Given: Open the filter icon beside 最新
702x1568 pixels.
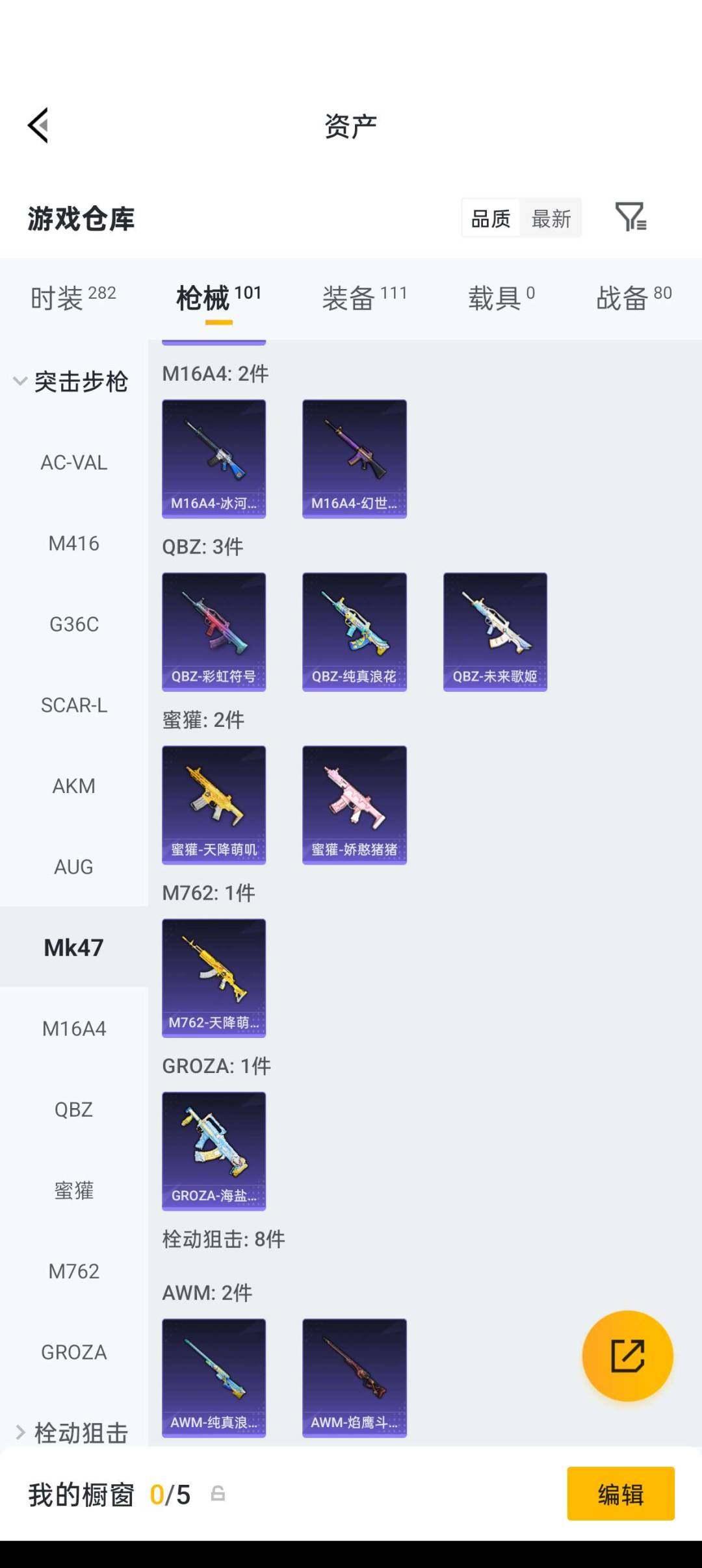Looking at the screenshot, I should click(x=630, y=217).
